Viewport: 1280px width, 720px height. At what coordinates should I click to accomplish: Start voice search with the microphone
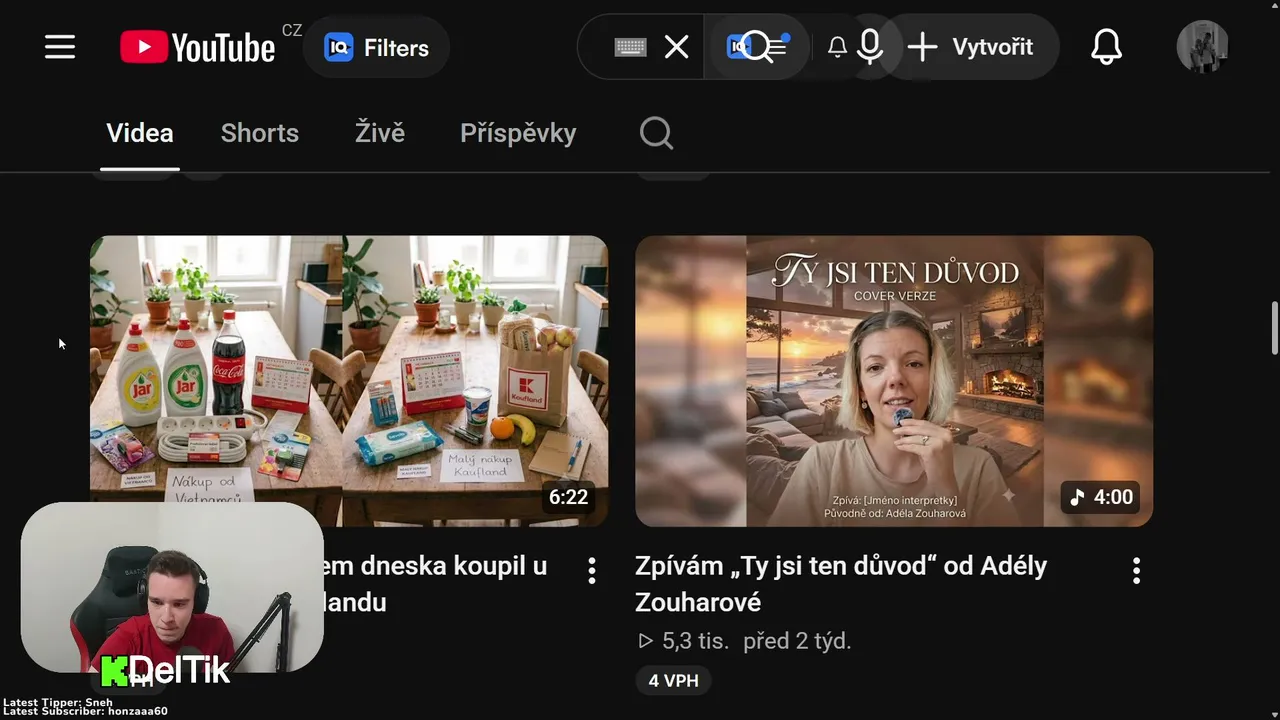point(870,47)
